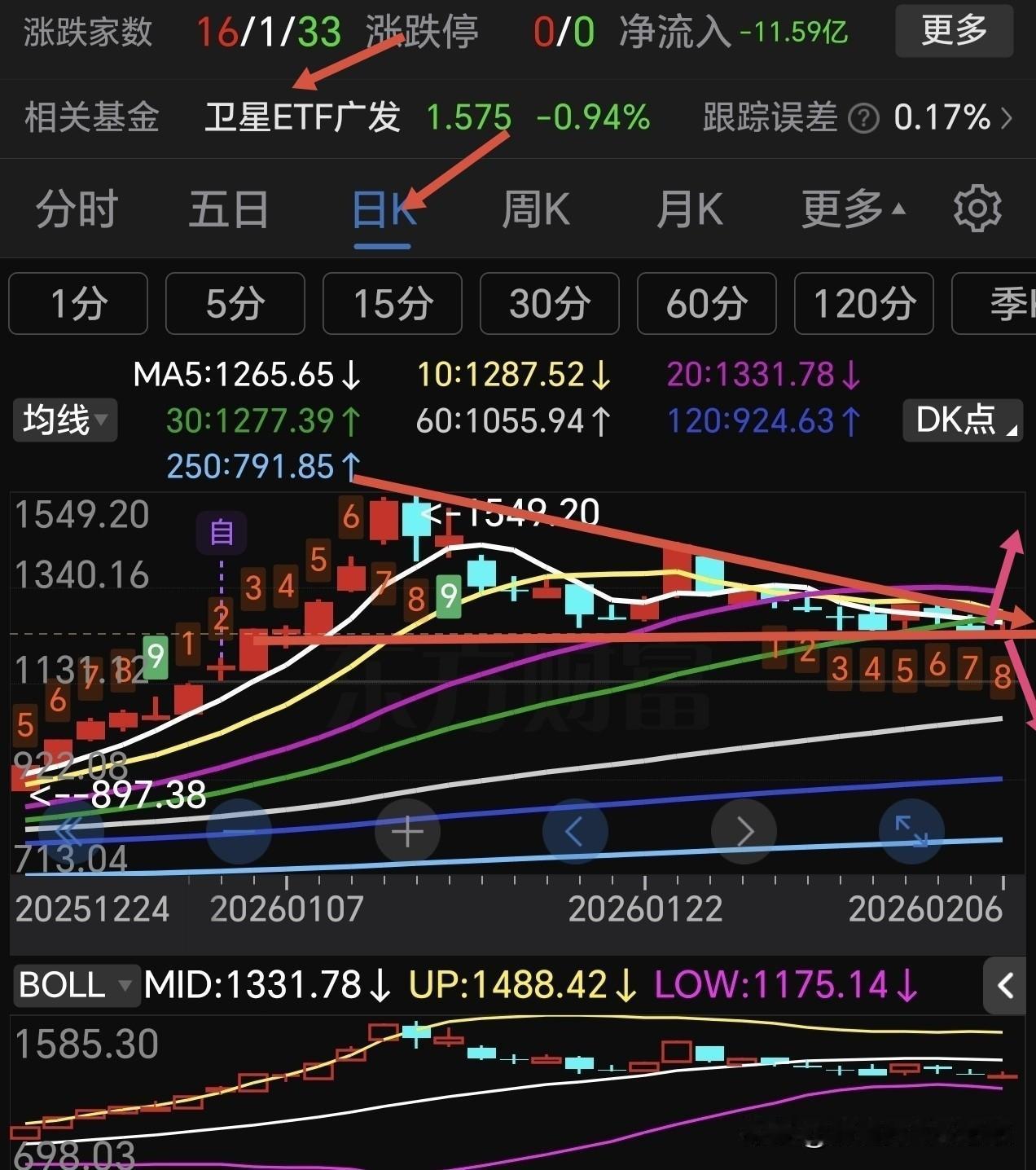
Task: Zoom out using the minus icon
Action: point(239,831)
